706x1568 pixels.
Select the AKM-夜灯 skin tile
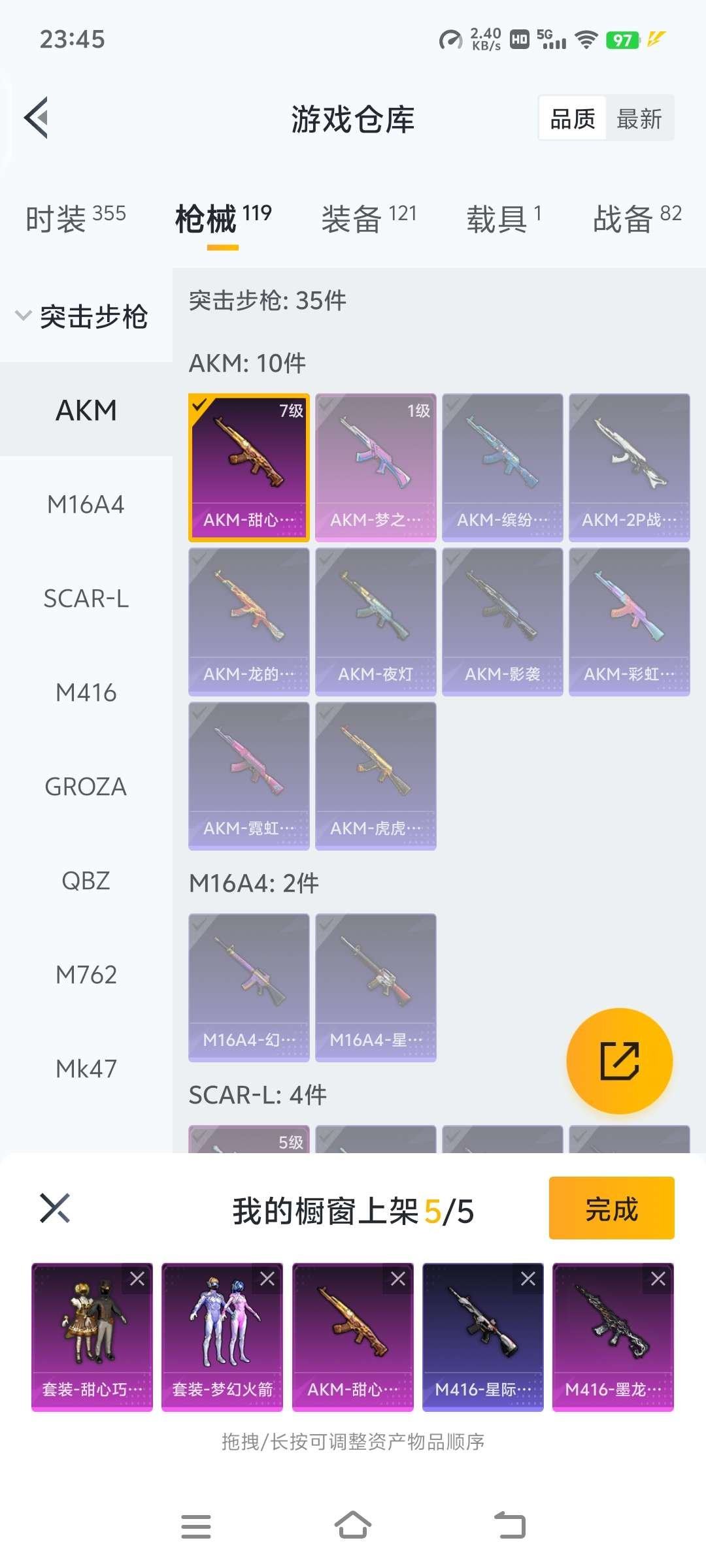click(375, 621)
